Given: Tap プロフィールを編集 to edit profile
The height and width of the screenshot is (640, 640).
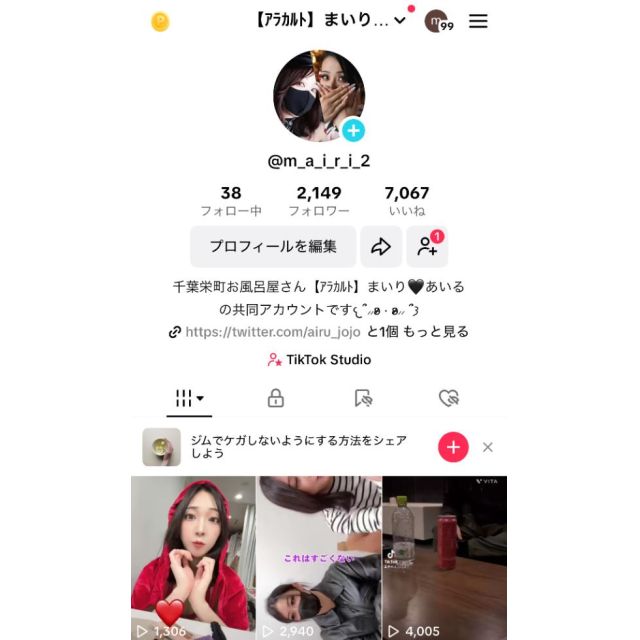Looking at the screenshot, I should point(273,246).
